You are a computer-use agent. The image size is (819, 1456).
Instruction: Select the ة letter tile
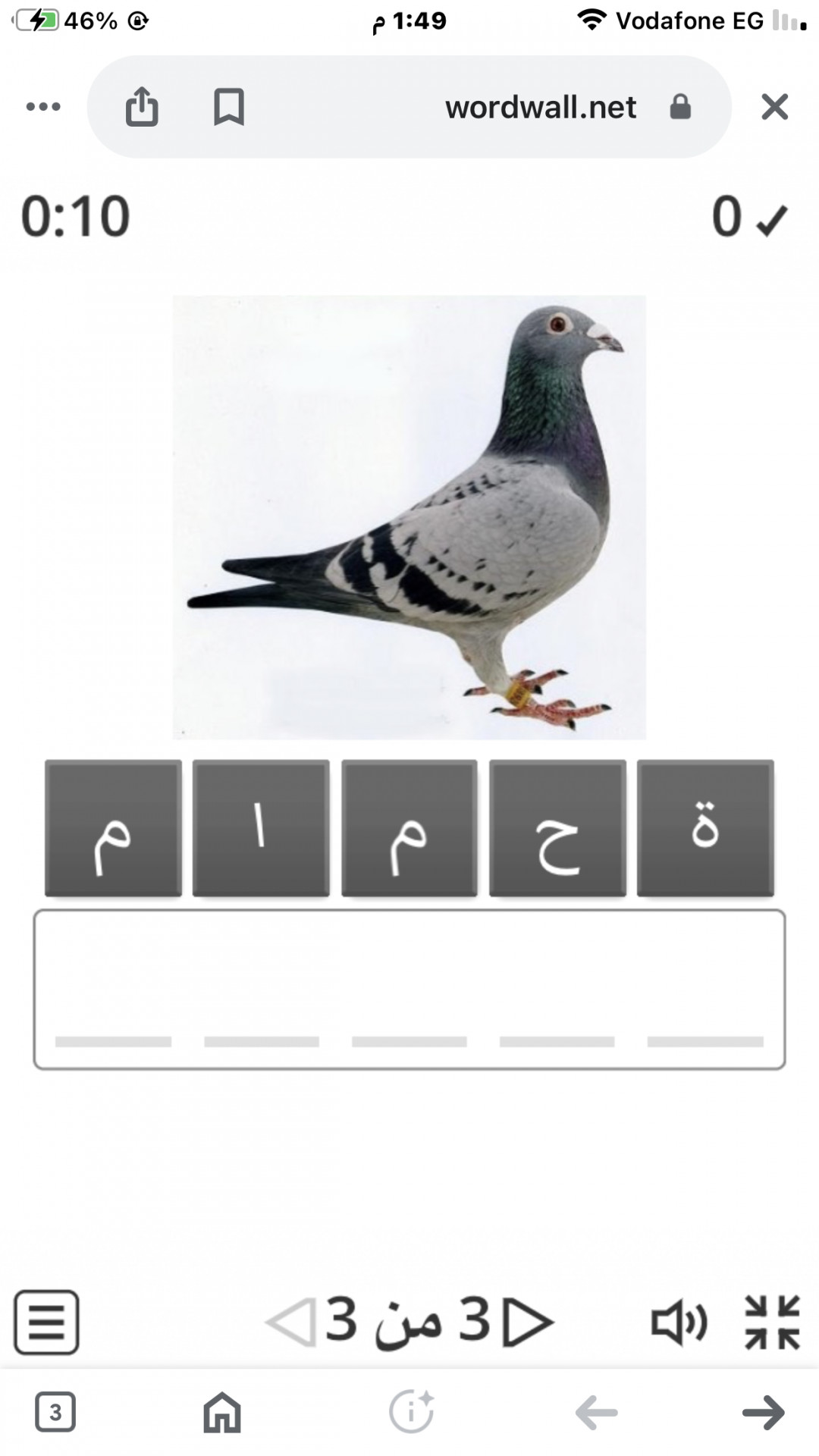tap(705, 828)
